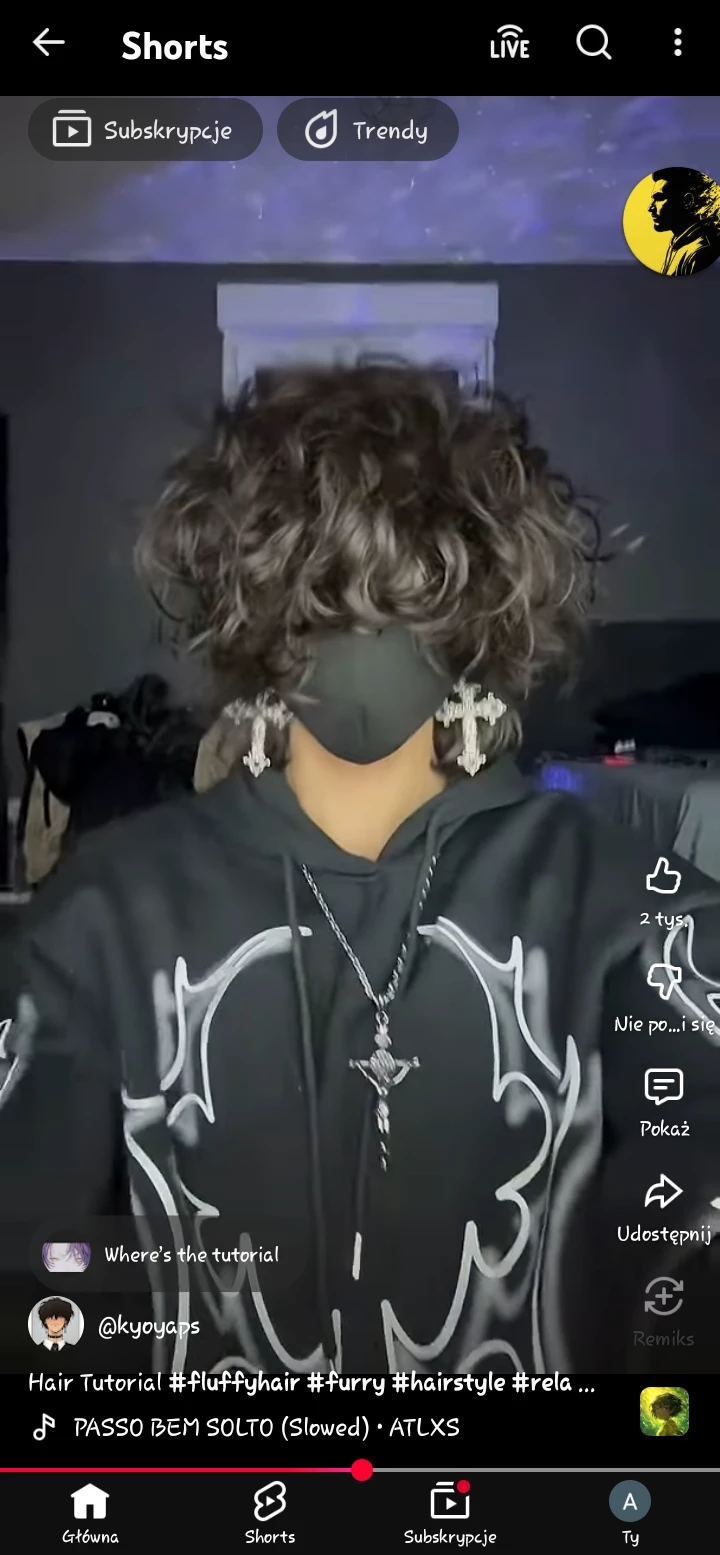This screenshot has width=720, height=1555.
Task: Open the Live section icon
Action: (x=509, y=43)
